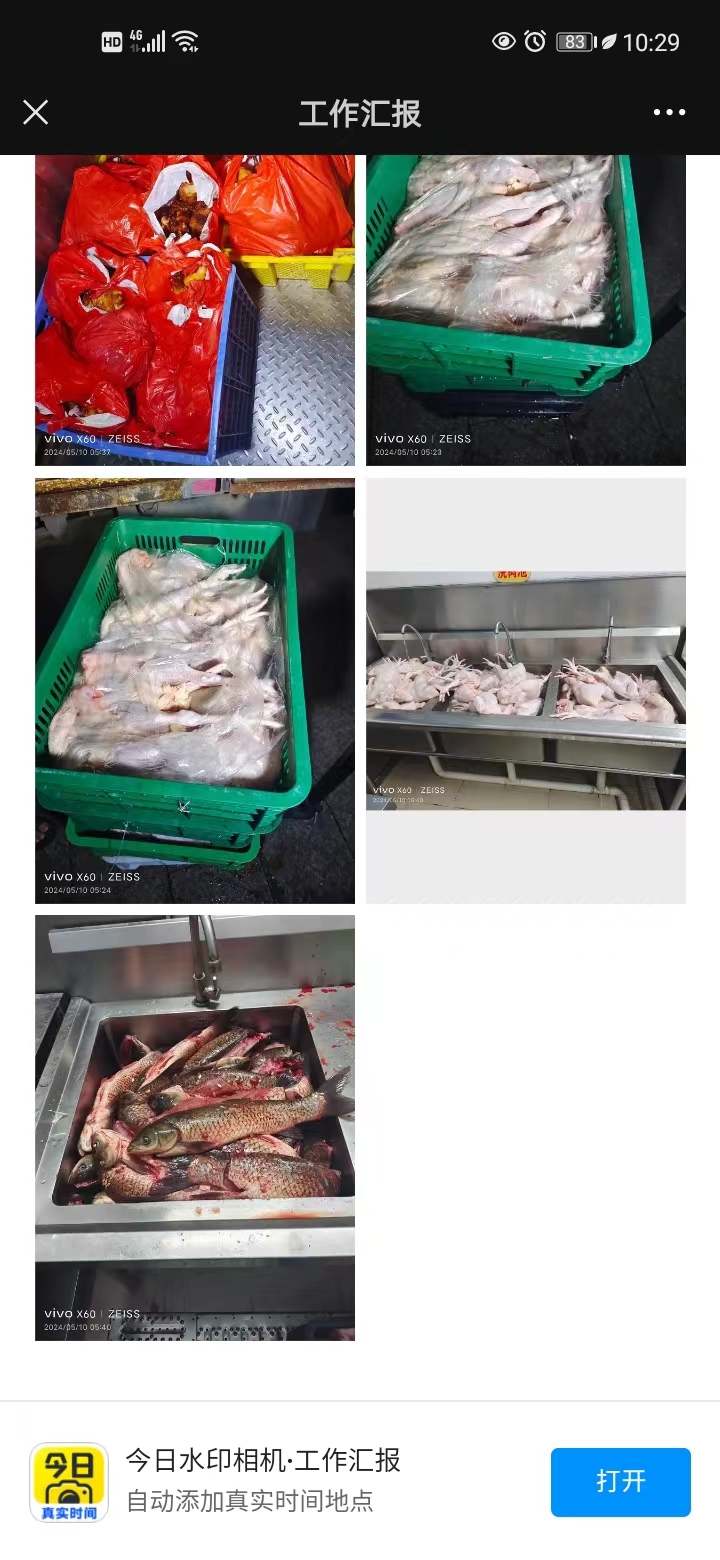View the red plastic bags photo
The height and width of the screenshot is (1560, 720).
(x=194, y=310)
